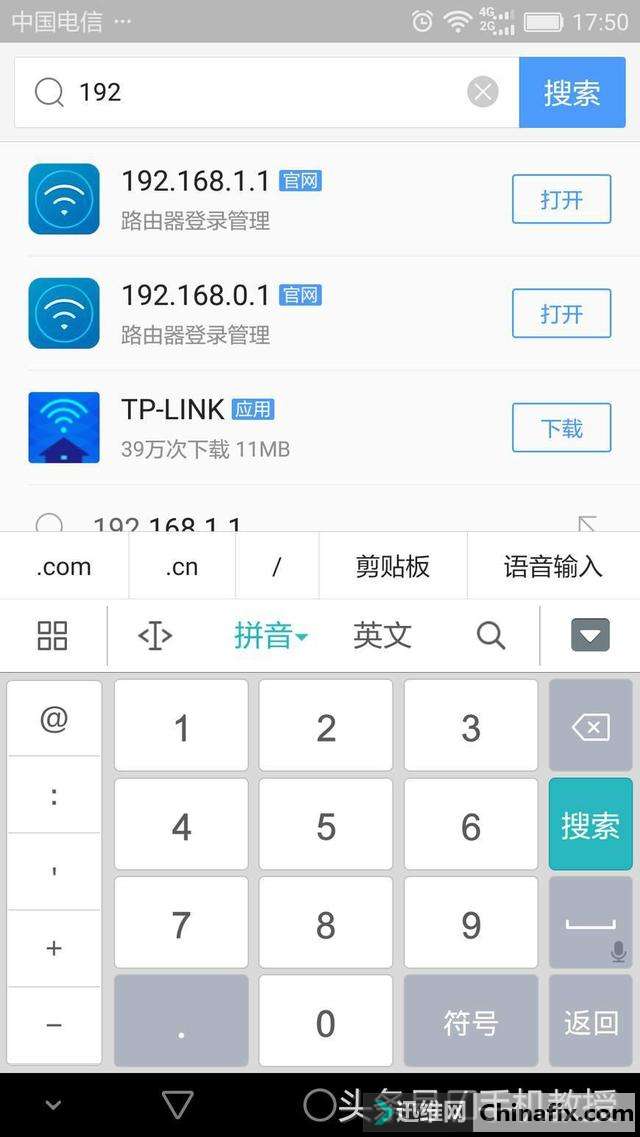
Task: Open the 192.168.0.1 router login result
Action: pyautogui.click(x=561, y=313)
